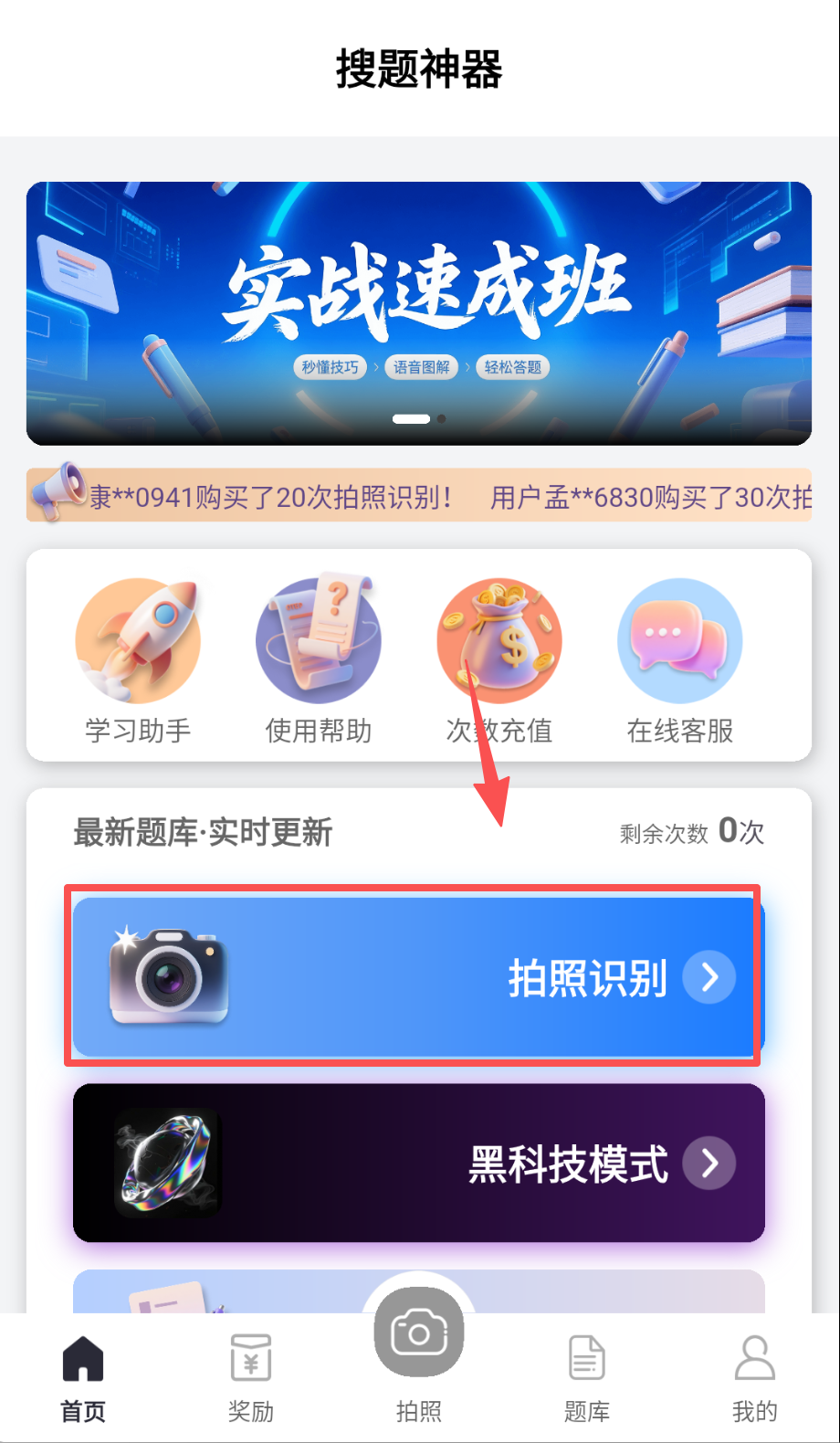Start 拍照识别 photo recognition

point(418,976)
